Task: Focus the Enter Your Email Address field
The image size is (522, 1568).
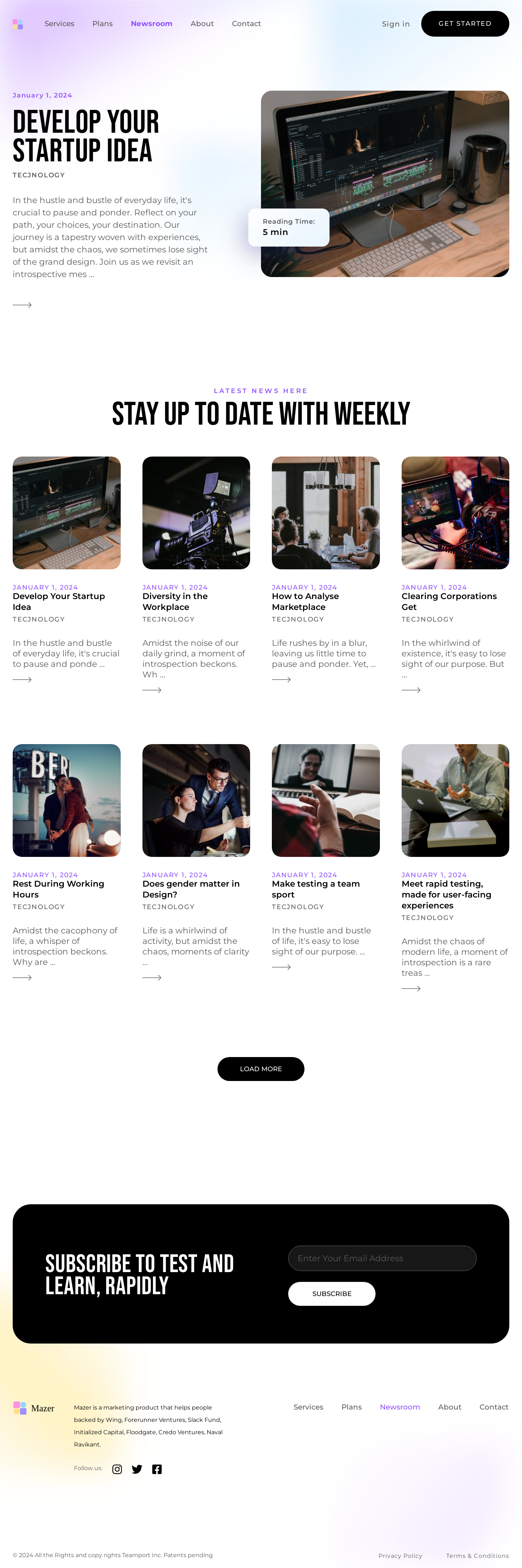Action: (381, 1258)
